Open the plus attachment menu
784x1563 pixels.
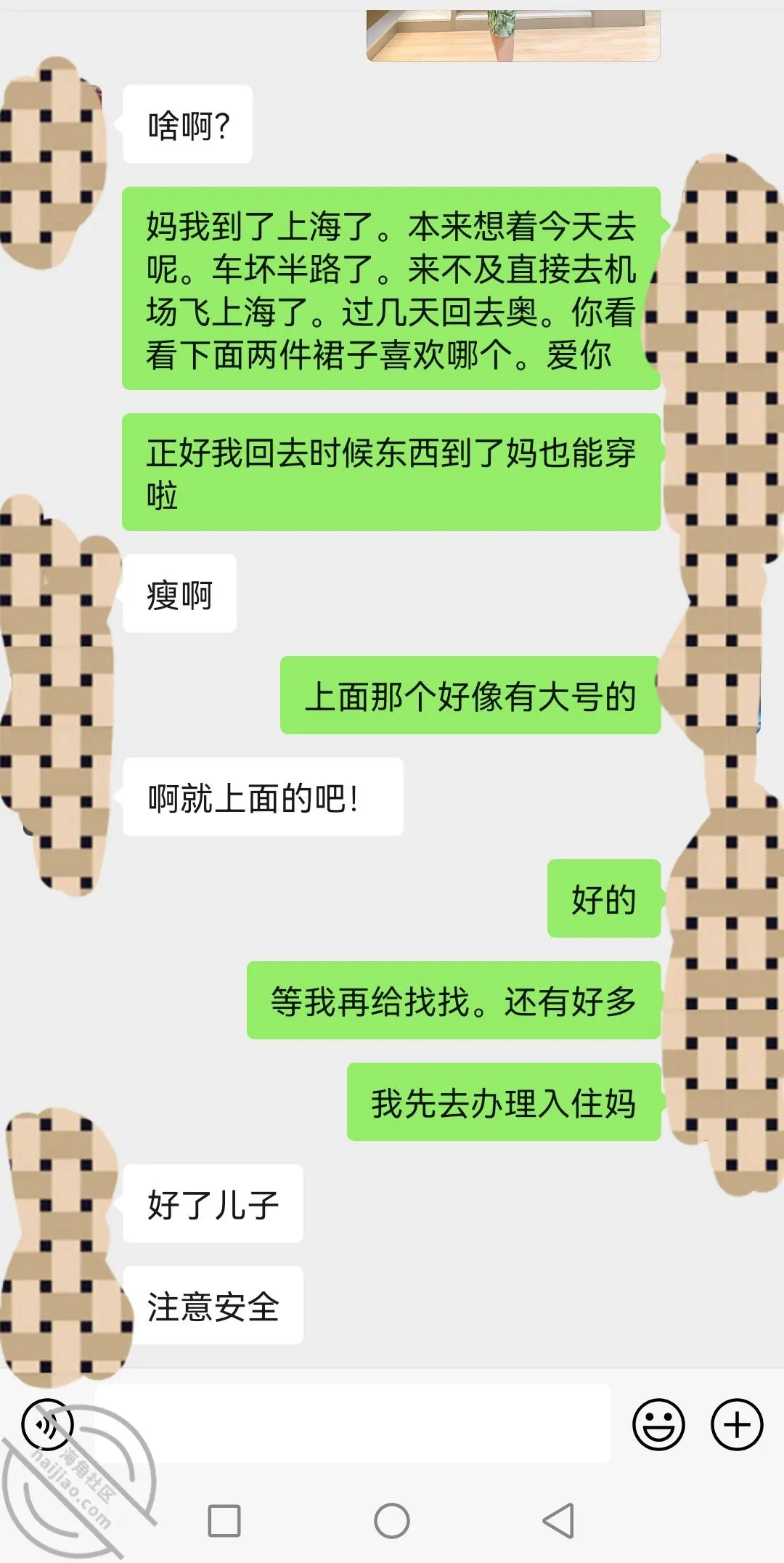(x=737, y=1424)
